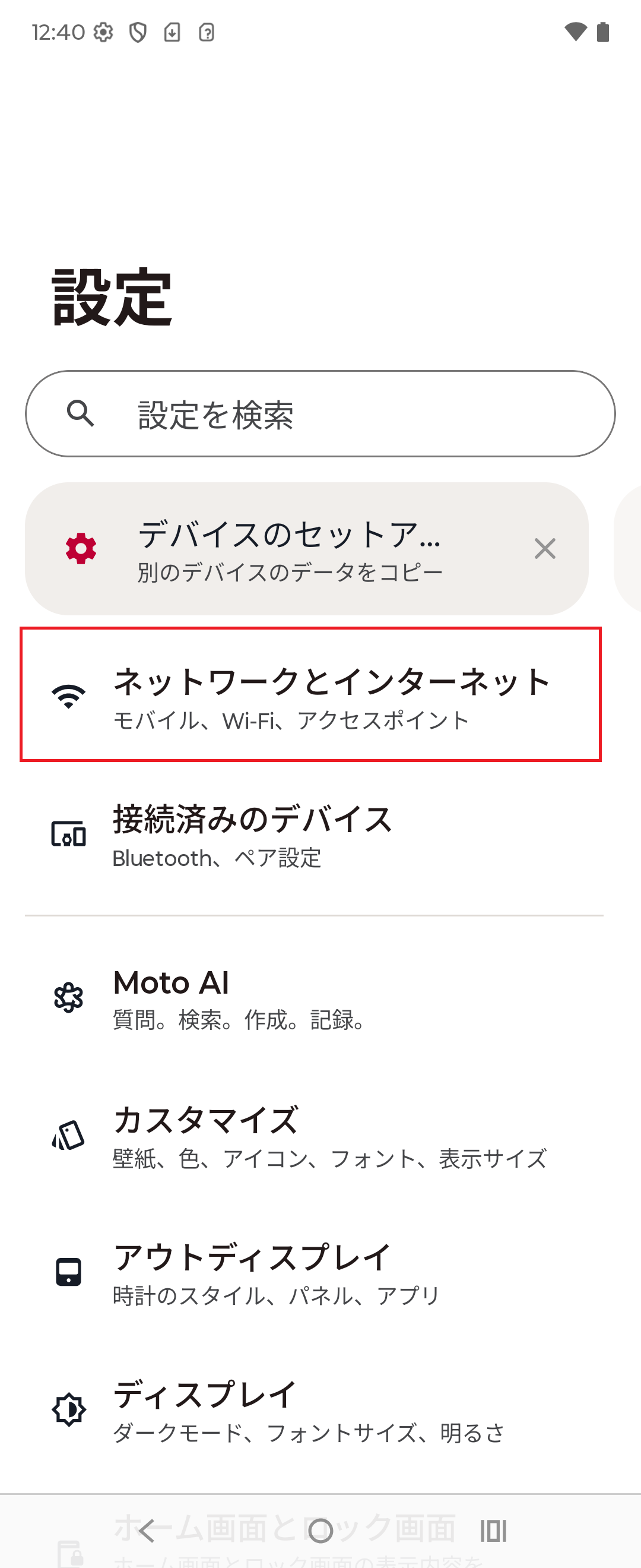Tap the Moto AI gear-flower icon
This screenshot has width=641, height=1568.
(68, 998)
